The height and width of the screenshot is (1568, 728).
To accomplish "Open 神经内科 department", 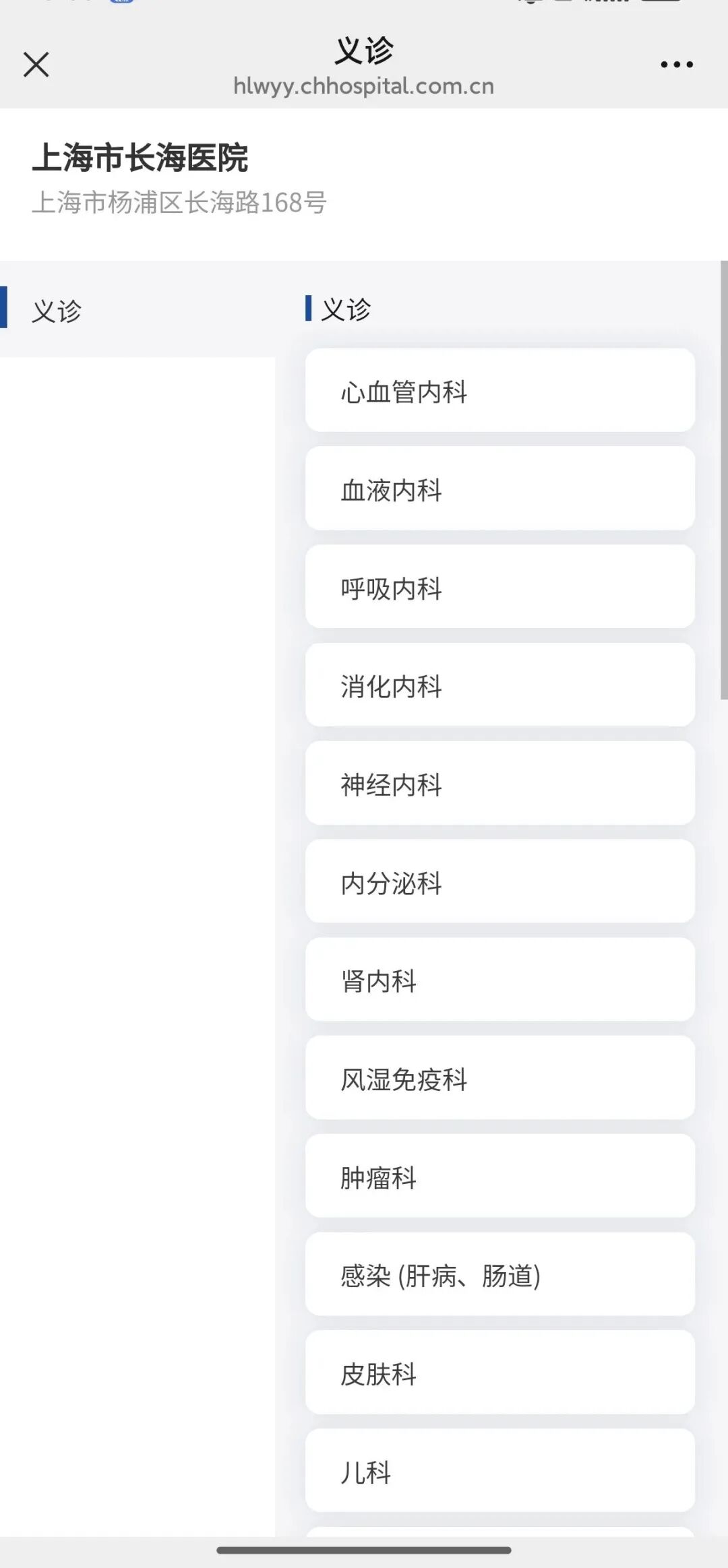I will point(500,784).
